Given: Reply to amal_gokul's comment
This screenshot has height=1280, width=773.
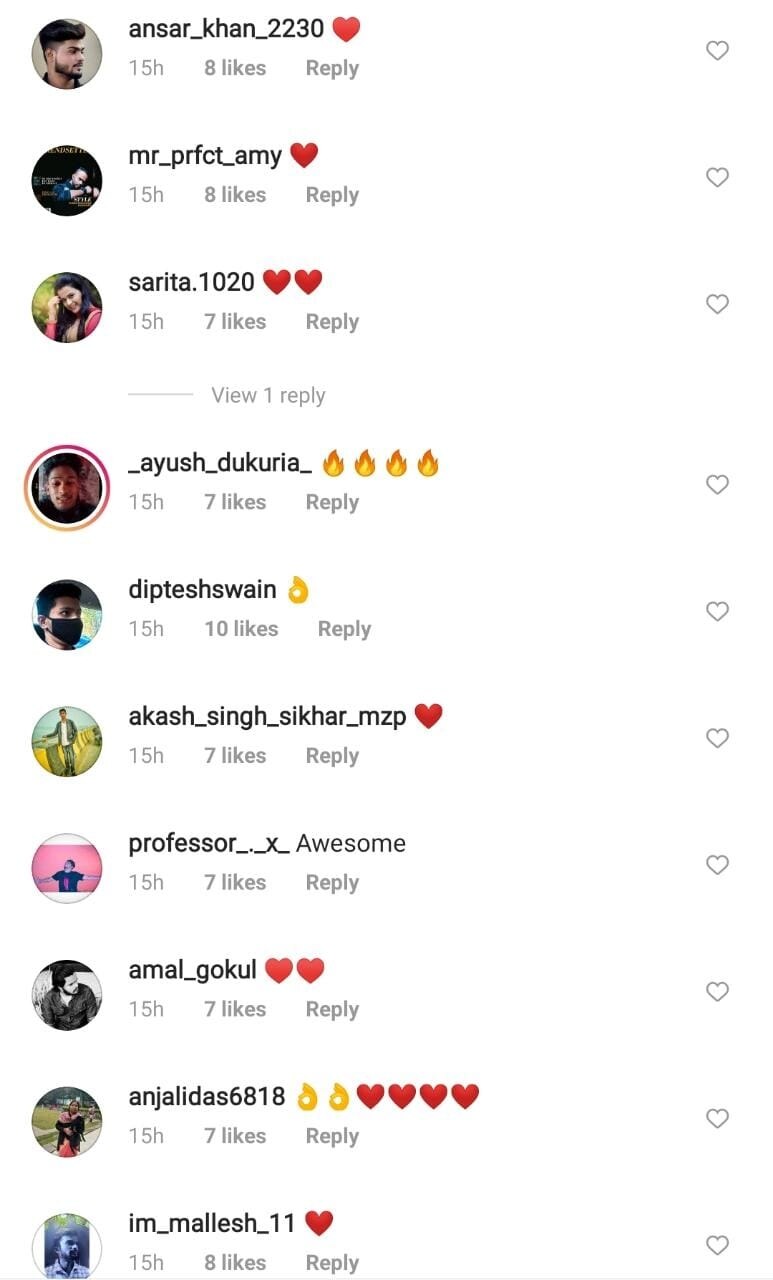Looking at the screenshot, I should [x=332, y=1009].
